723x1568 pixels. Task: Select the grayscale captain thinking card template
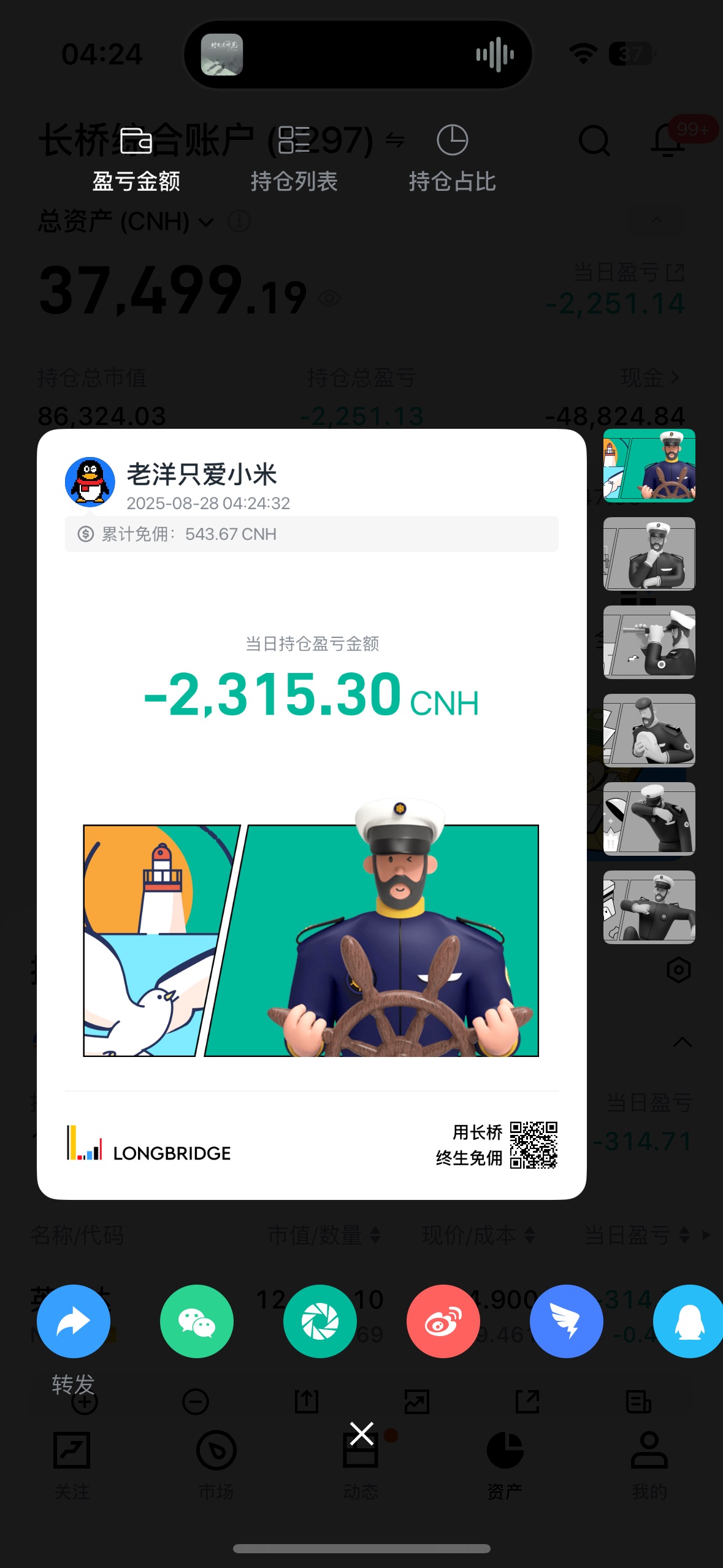tap(649, 555)
